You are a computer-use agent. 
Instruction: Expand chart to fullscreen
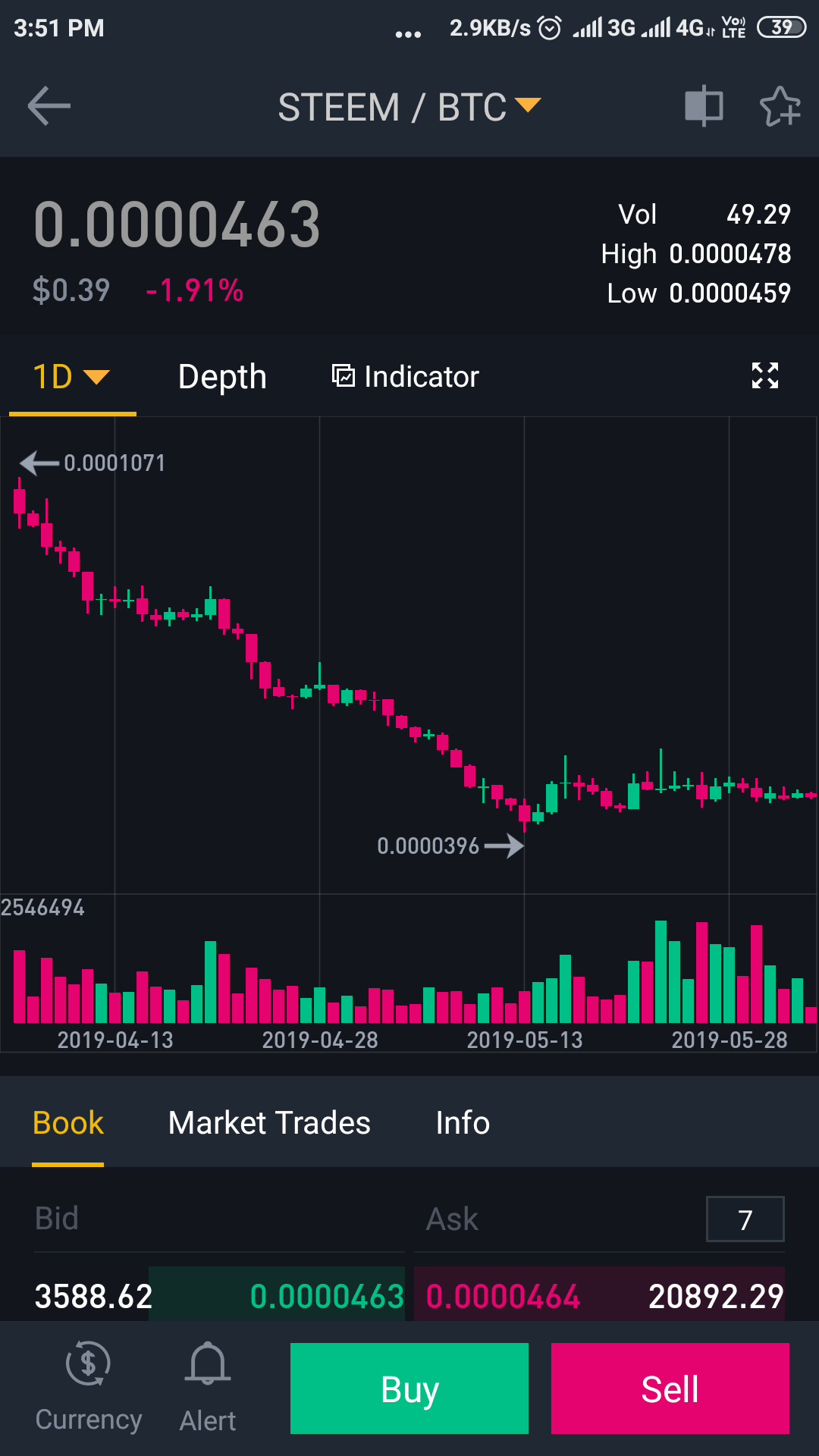coord(764,375)
